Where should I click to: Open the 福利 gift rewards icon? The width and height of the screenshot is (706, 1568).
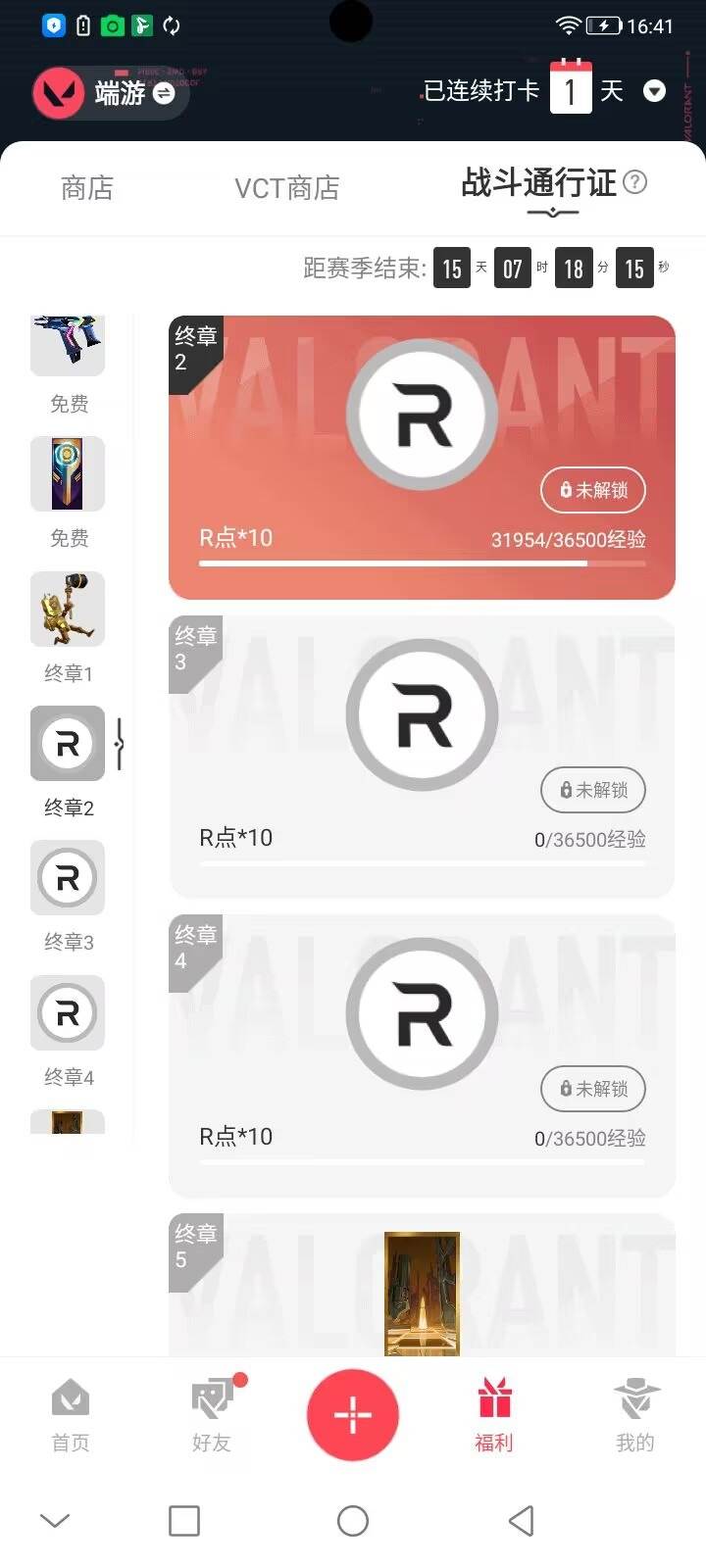tap(493, 1413)
